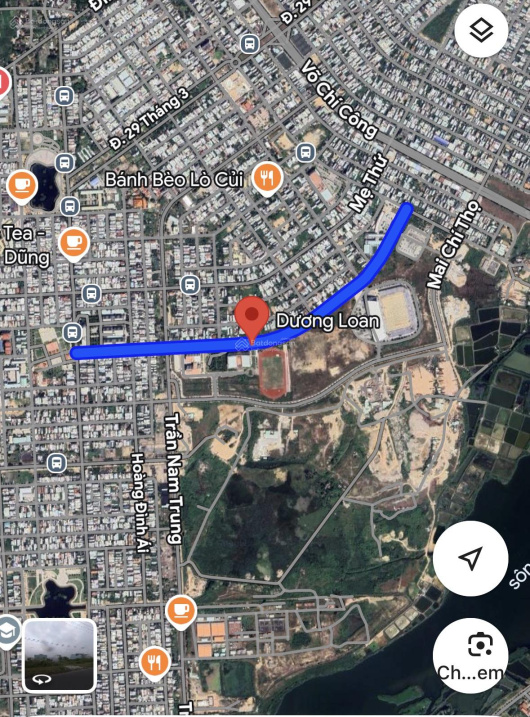
Task: Select the Tea - Dũng cafe marker
Action: [74, 244]
